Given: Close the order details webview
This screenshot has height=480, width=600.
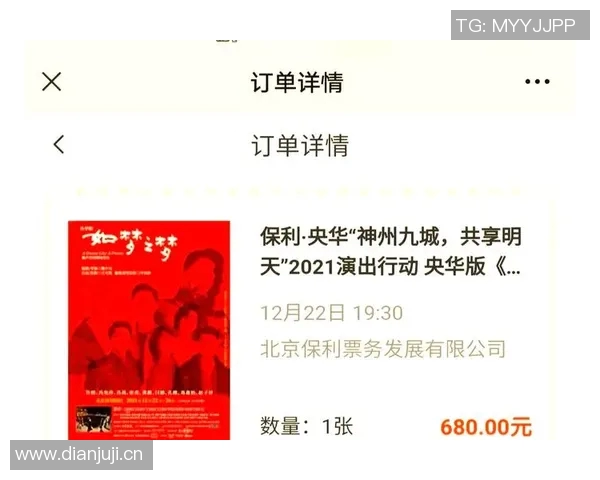Looking at the screenshot, I should pyautogui.click(x=52, y=82).
